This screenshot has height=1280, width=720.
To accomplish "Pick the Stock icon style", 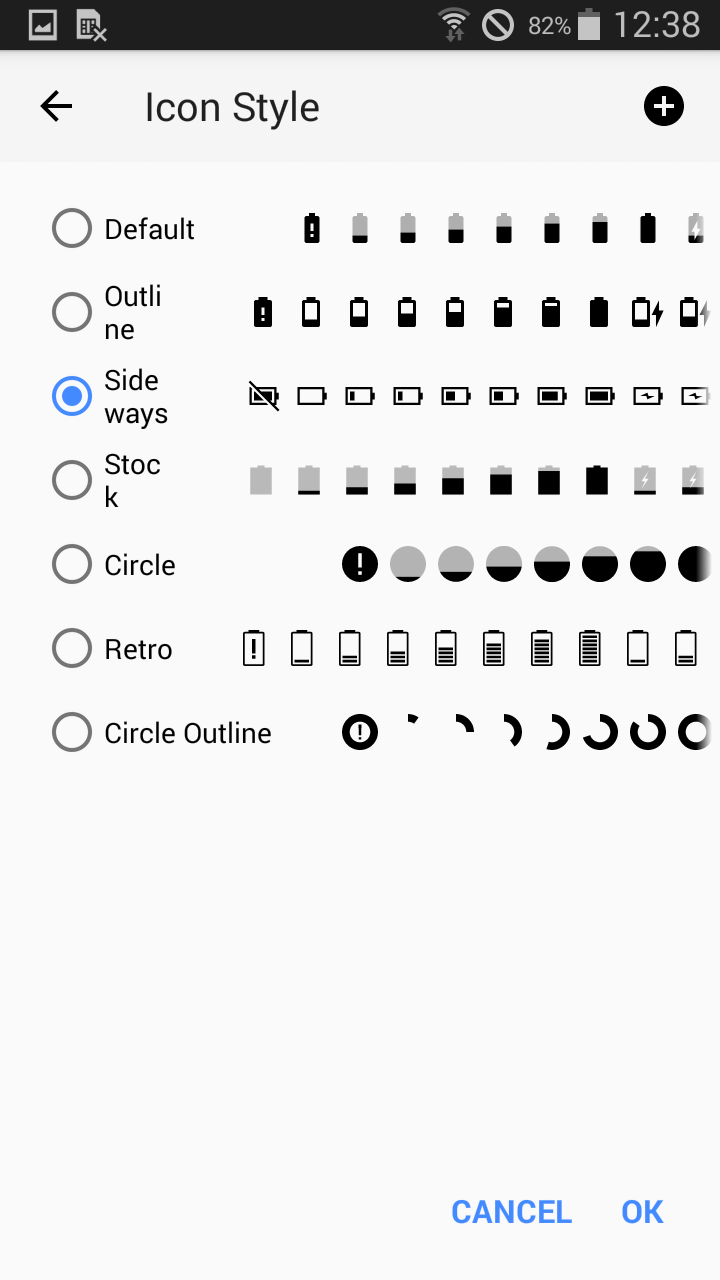I will pos(72,481).
